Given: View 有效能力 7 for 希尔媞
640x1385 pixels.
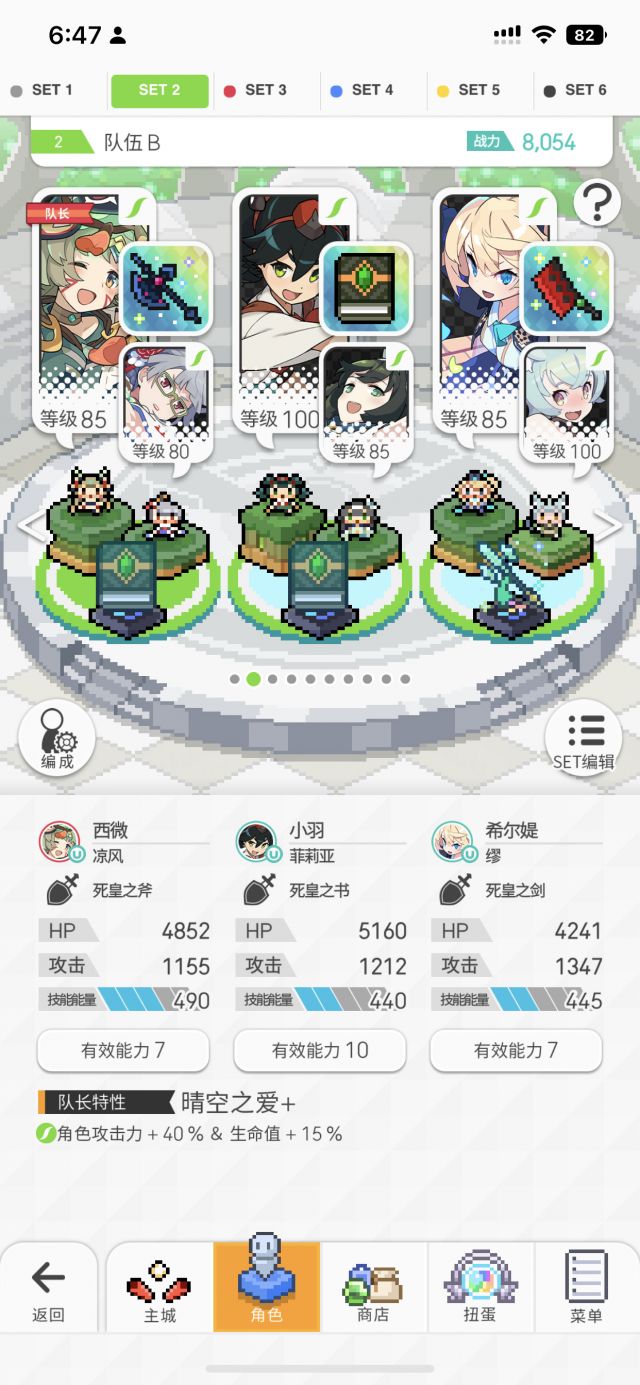Looking at the screenshot, I should tap(516, 1050).
